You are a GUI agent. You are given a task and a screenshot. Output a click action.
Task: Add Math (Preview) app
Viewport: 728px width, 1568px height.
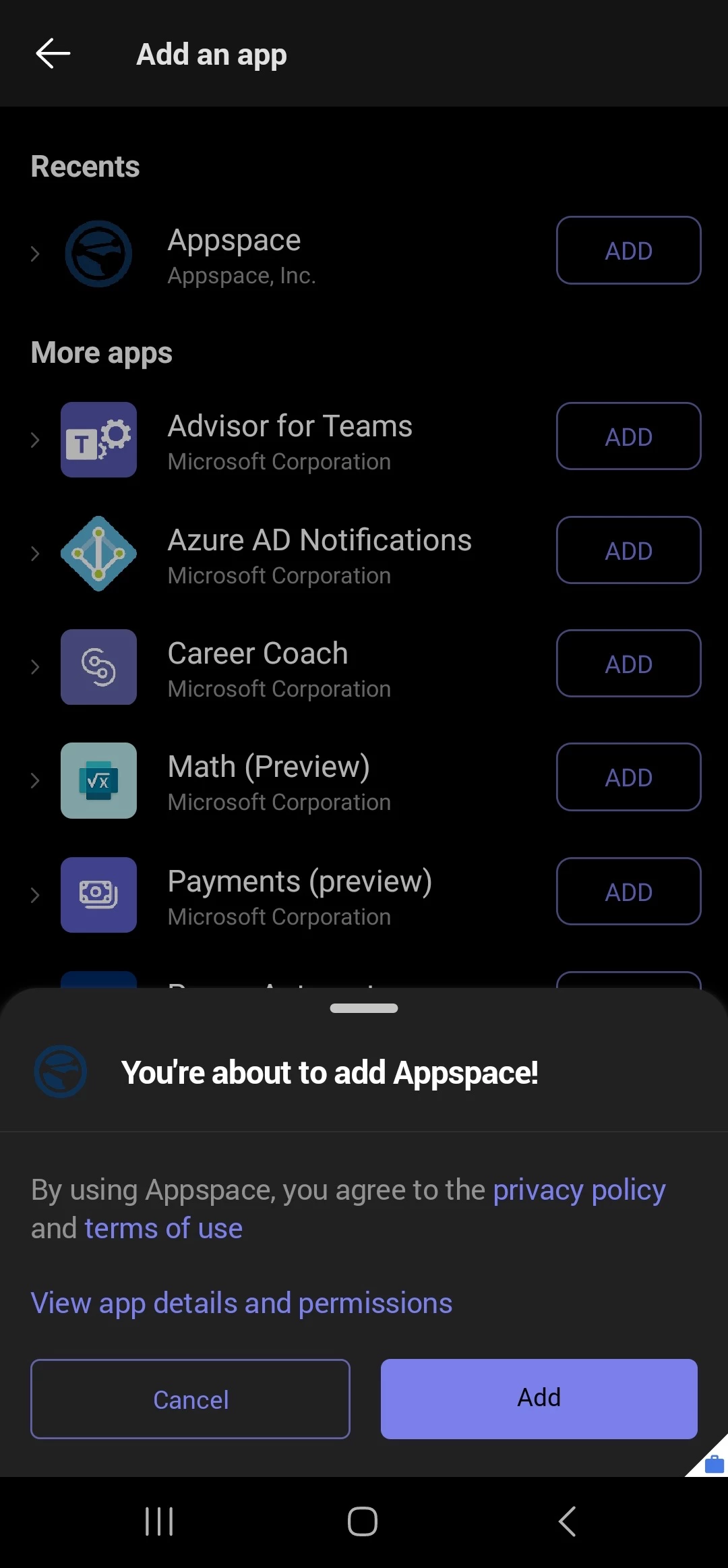tap(628, 777)
